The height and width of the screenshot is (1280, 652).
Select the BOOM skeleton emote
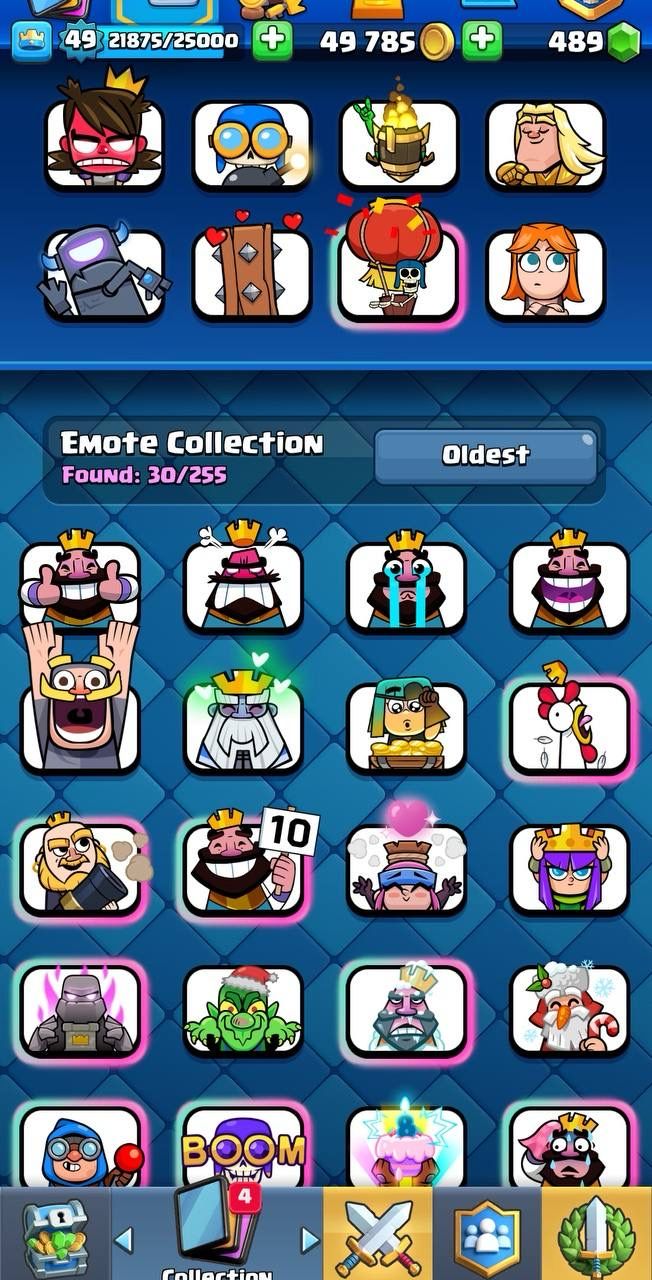click(x=243, y=1150)
